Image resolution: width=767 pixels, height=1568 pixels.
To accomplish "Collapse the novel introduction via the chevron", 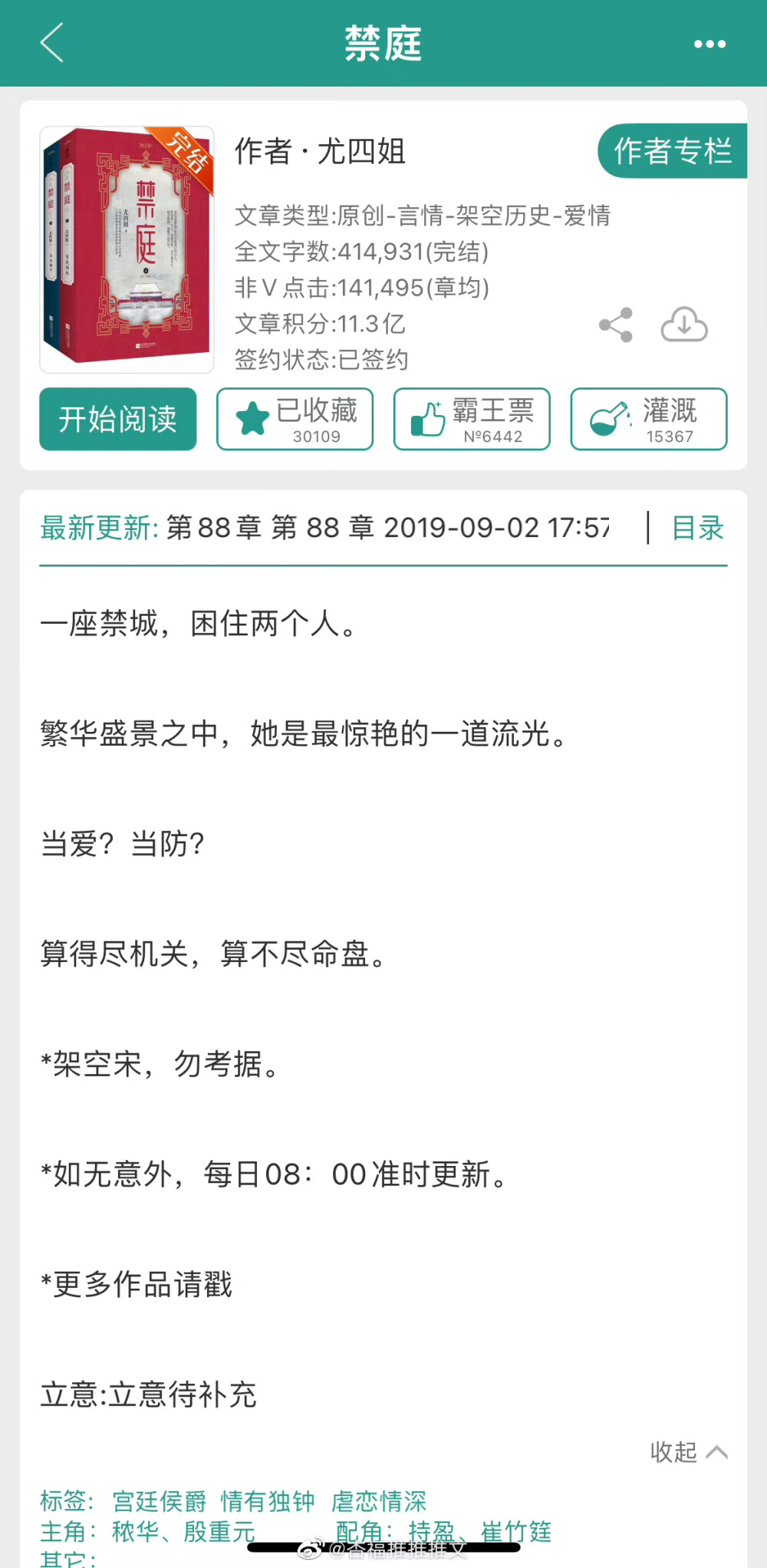I will [718, 1452].
